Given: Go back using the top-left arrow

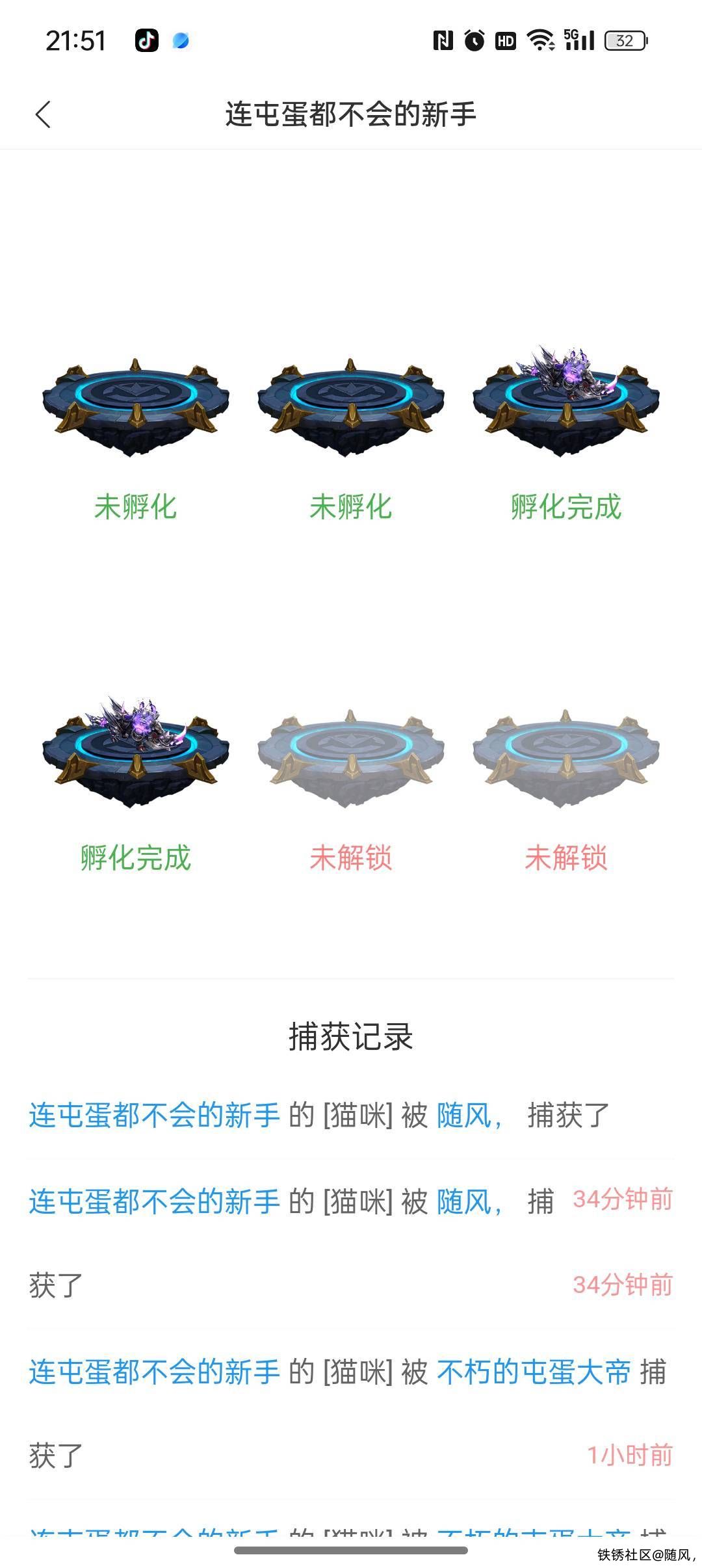Looking at the screenshot, I should pyautogui.click(x=43, y=115).
